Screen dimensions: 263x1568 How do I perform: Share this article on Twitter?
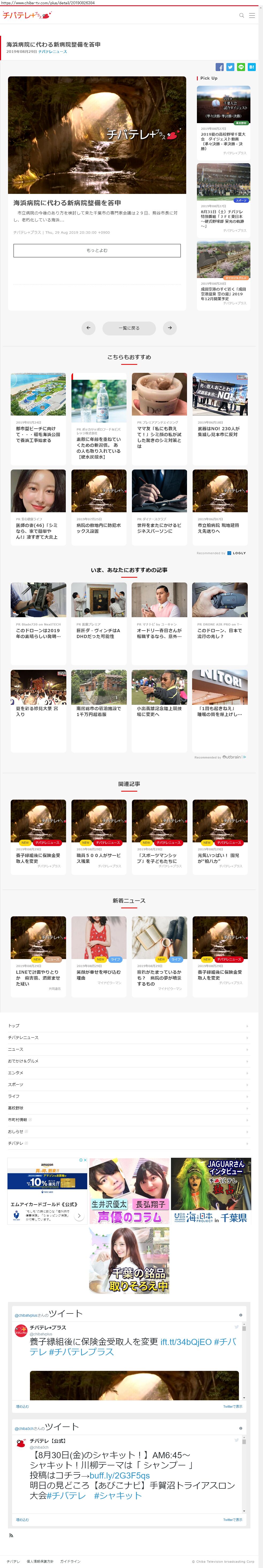(x=230, y=67)
